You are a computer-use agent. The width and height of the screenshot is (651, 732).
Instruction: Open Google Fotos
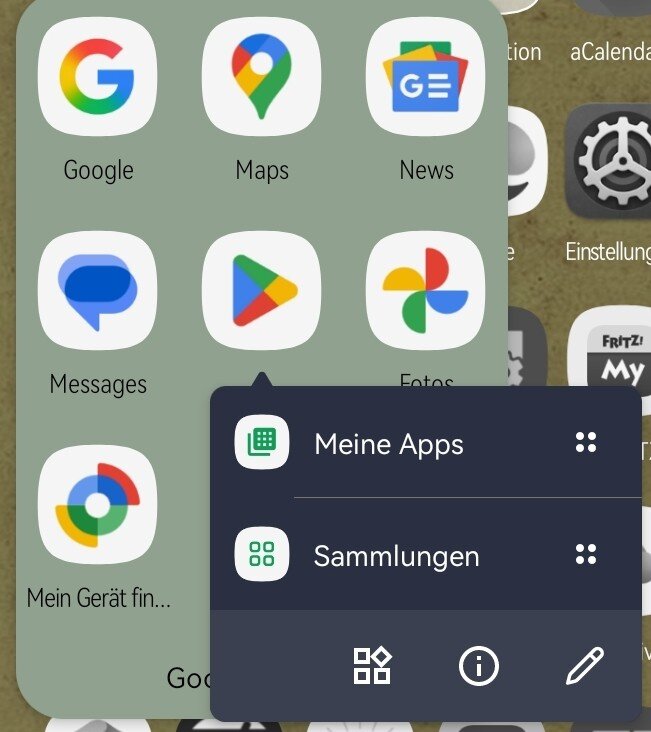tap(426, 291)
